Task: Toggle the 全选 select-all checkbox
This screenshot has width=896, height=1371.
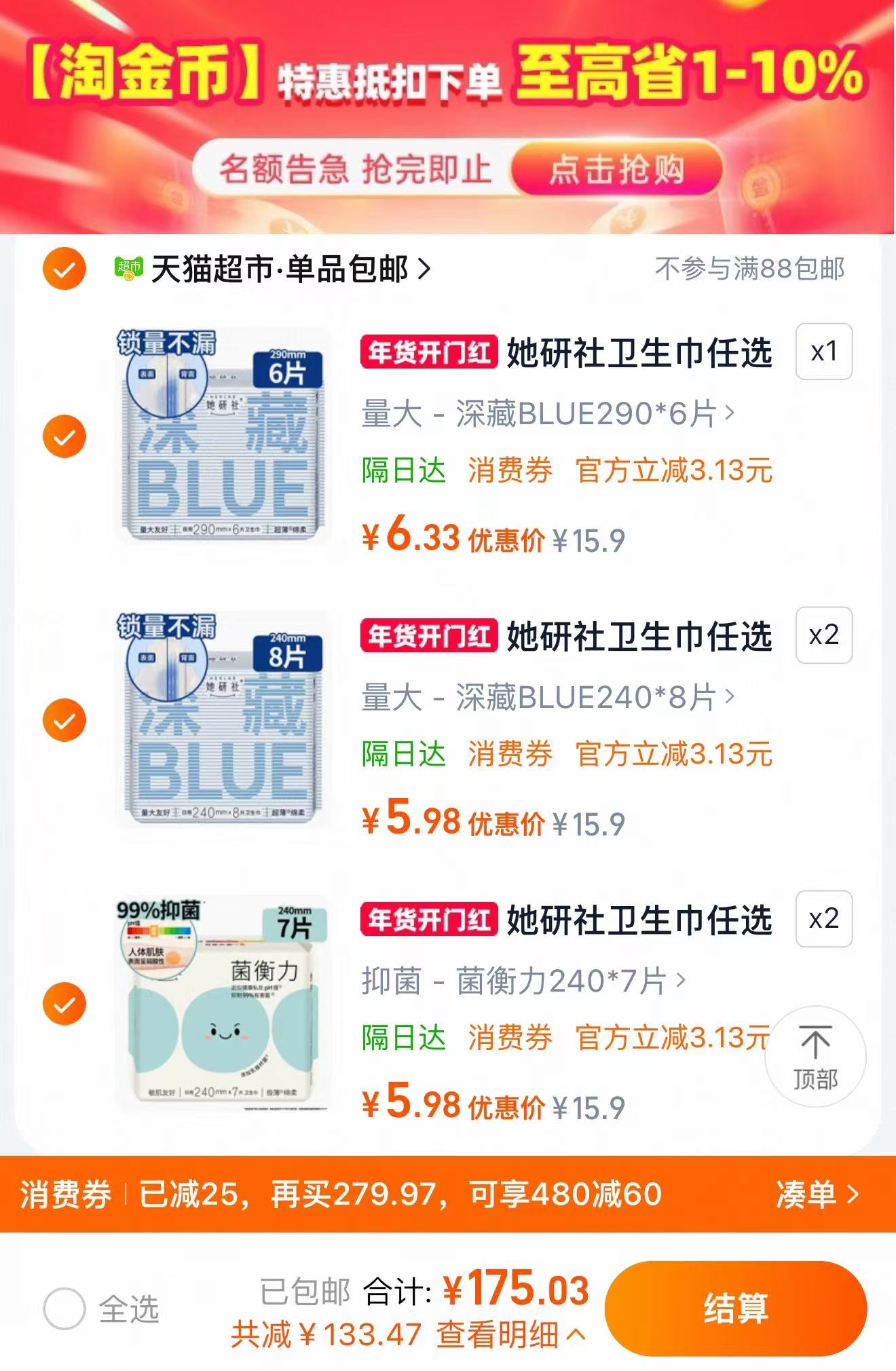Action: (x=64, y=1309)
